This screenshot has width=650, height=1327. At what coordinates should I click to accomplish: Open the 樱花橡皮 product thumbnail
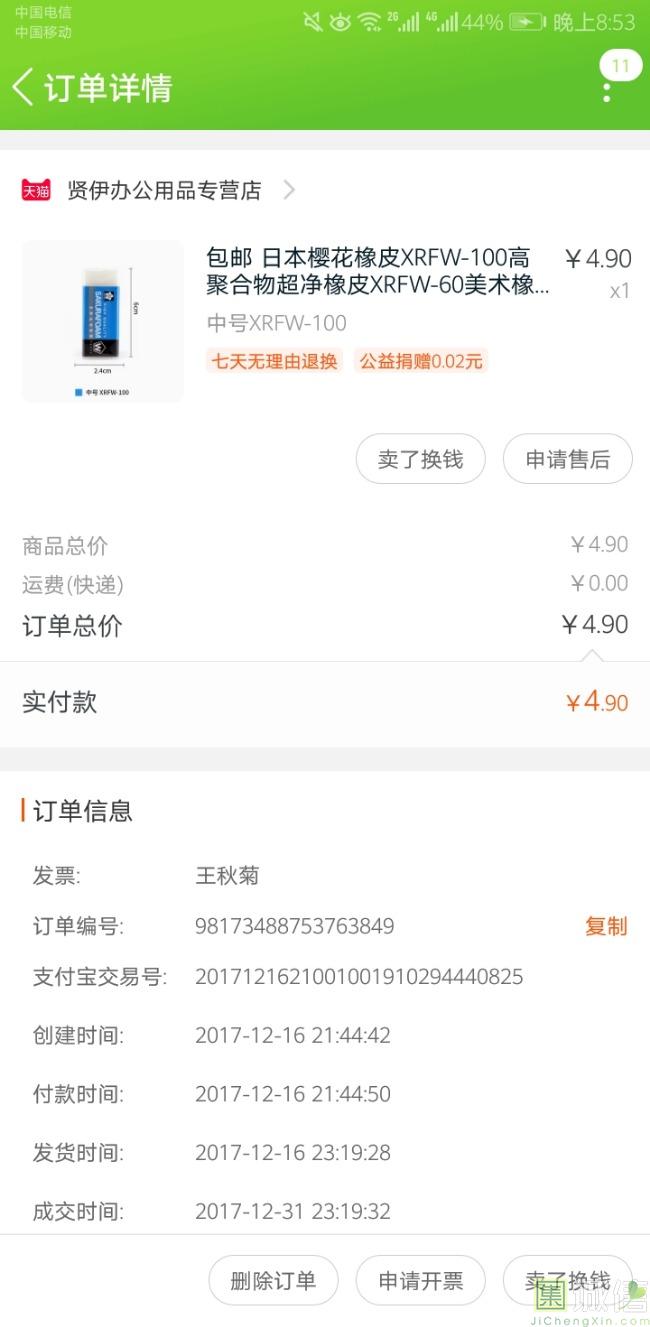coord(103,321)
